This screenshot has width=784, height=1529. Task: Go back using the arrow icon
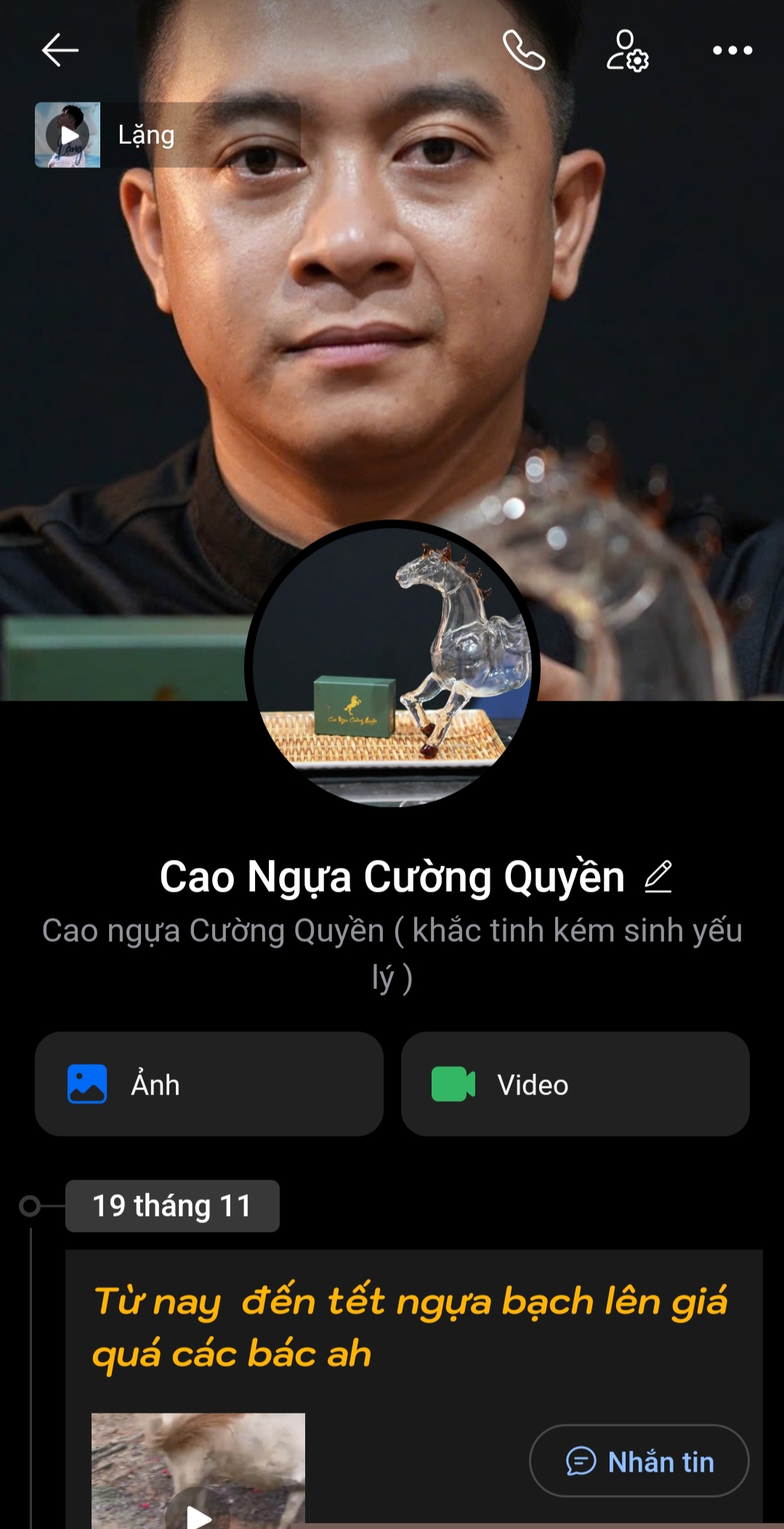point(60,50)
